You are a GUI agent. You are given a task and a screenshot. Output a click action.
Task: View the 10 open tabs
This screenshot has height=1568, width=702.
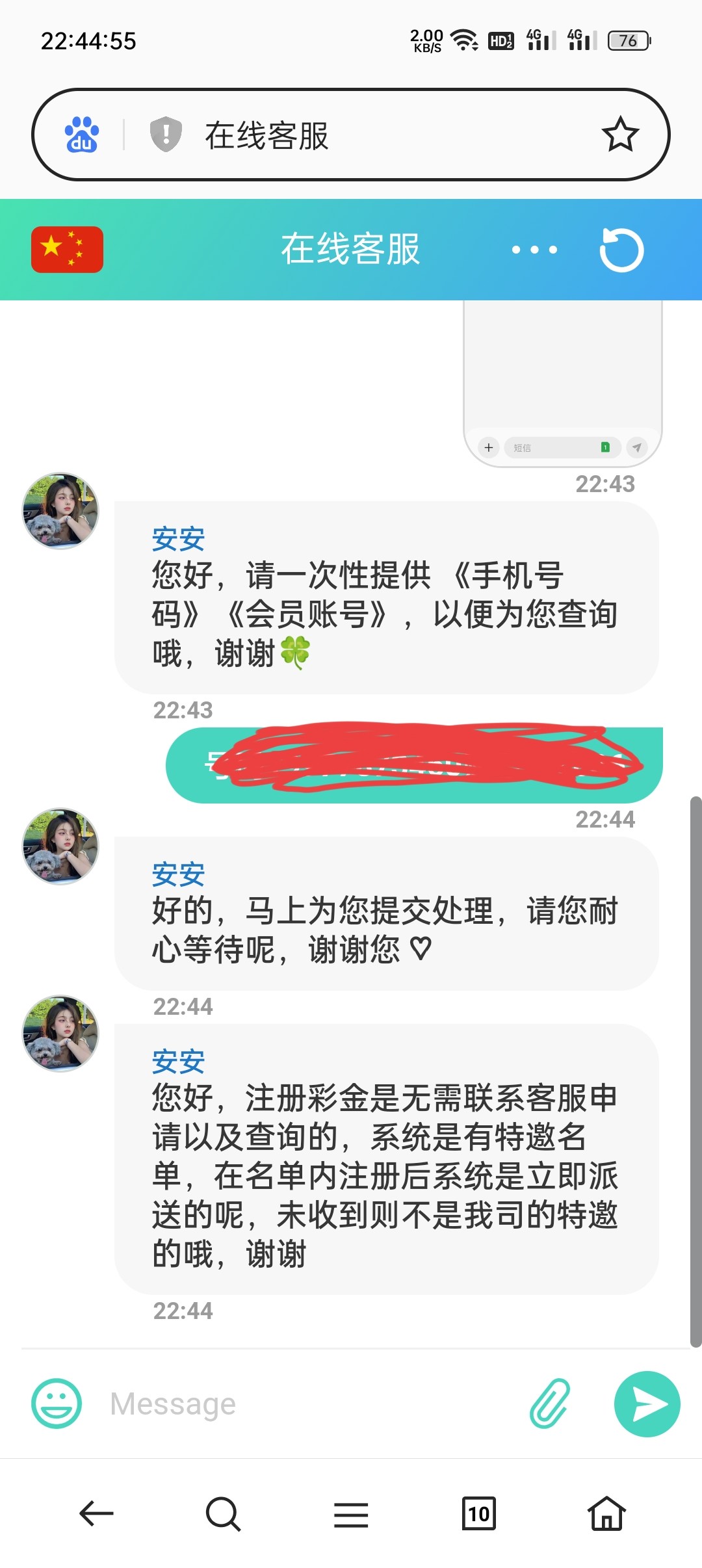(x=478, y=1513)
